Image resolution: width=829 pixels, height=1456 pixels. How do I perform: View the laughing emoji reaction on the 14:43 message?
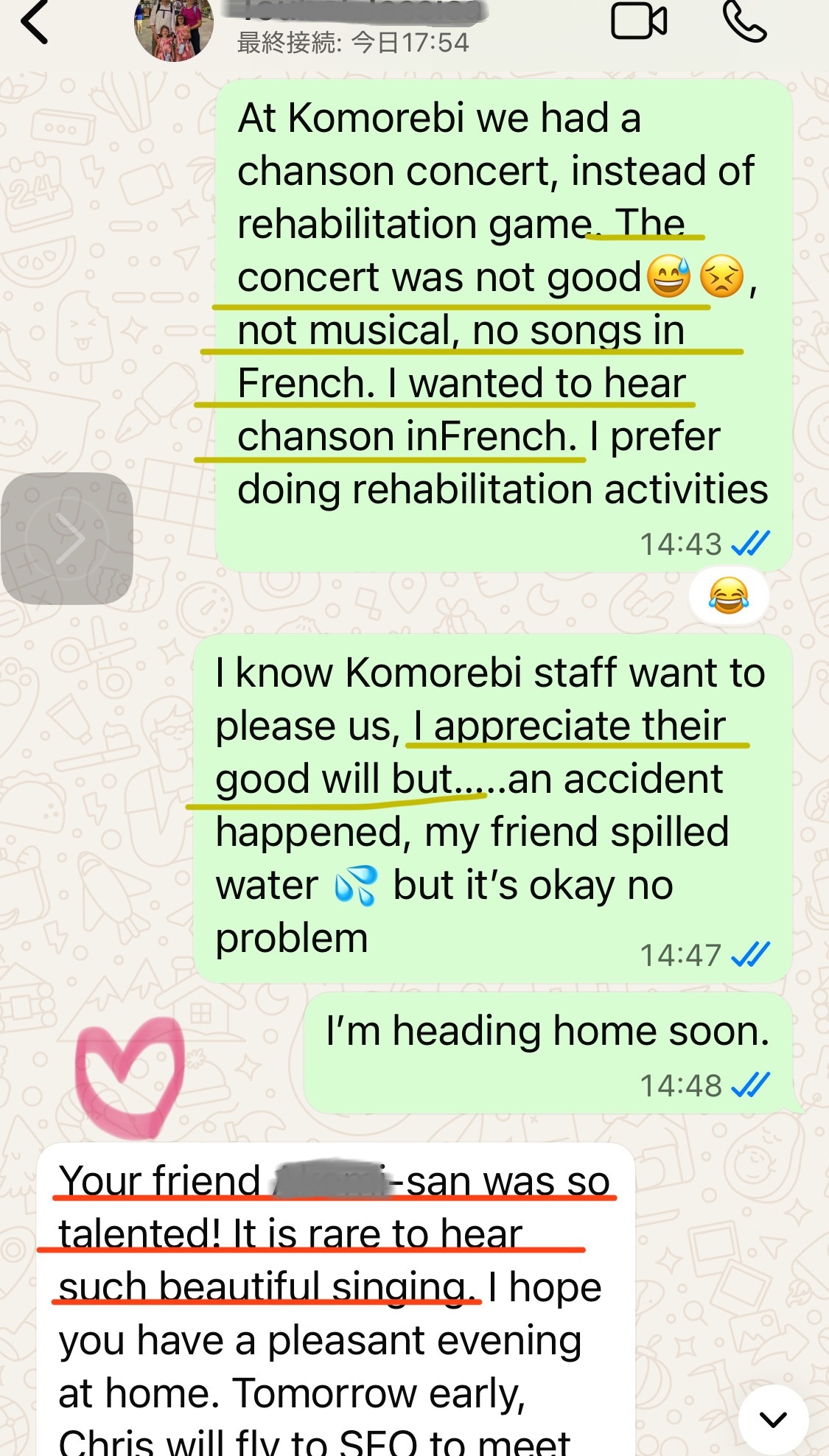click(728, 595)
